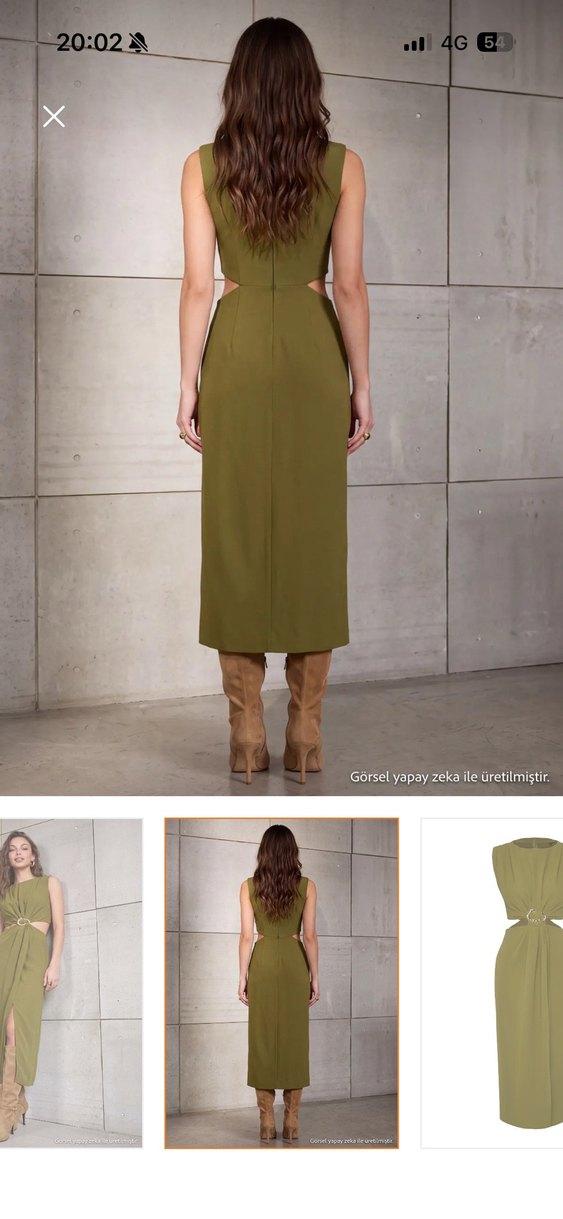
Task: Open the dress-only product thumbnail
Action: coord(492,983)
